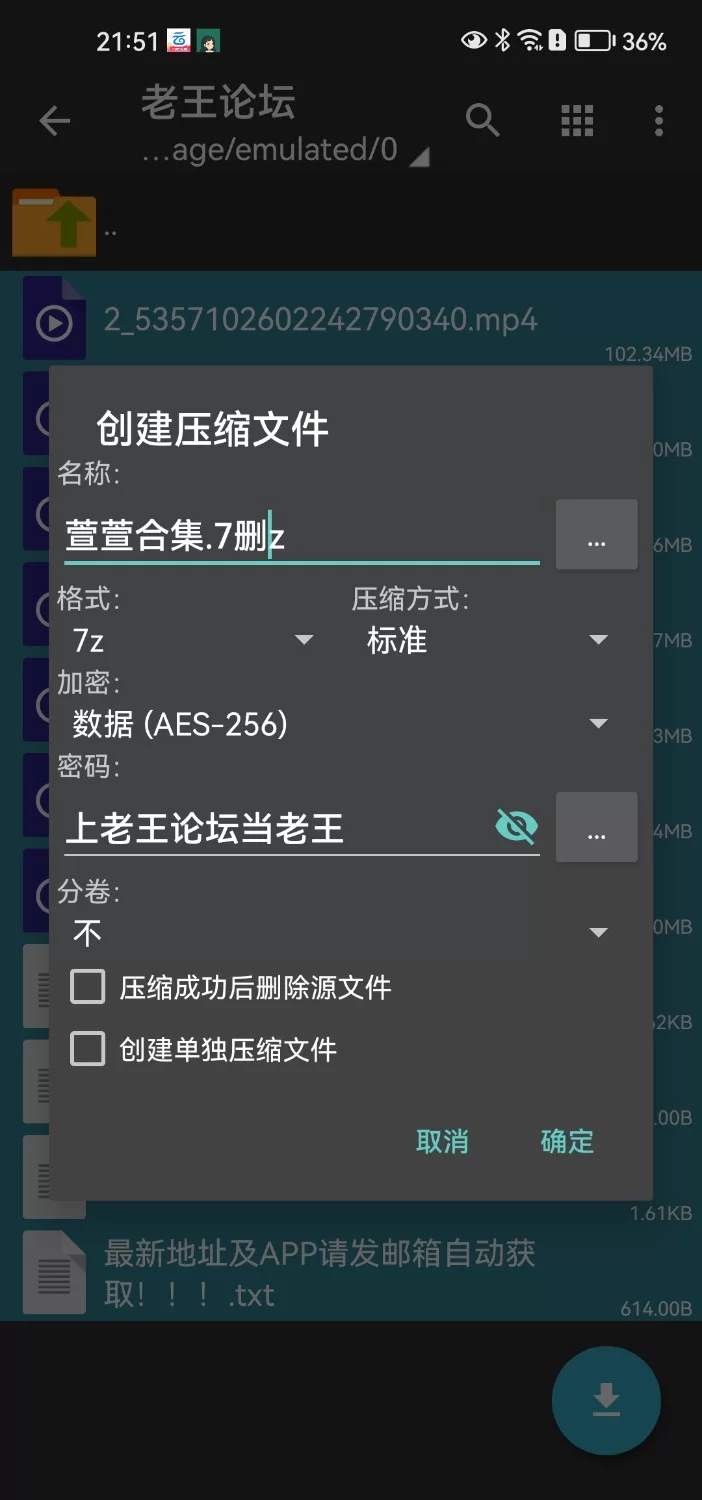Tap the 密码 password field

(x=270, y=828)
